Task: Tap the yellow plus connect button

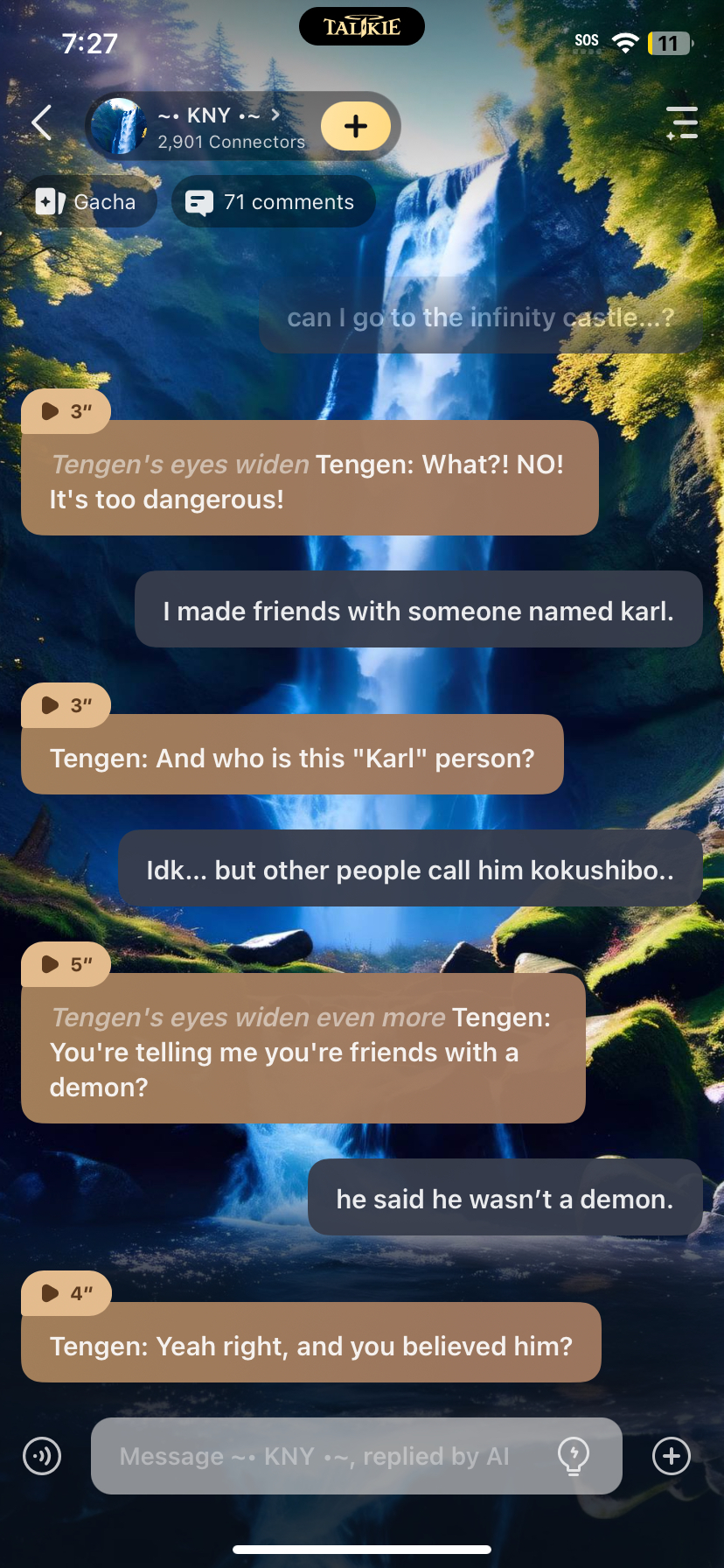Action: (x=355, y=126)
